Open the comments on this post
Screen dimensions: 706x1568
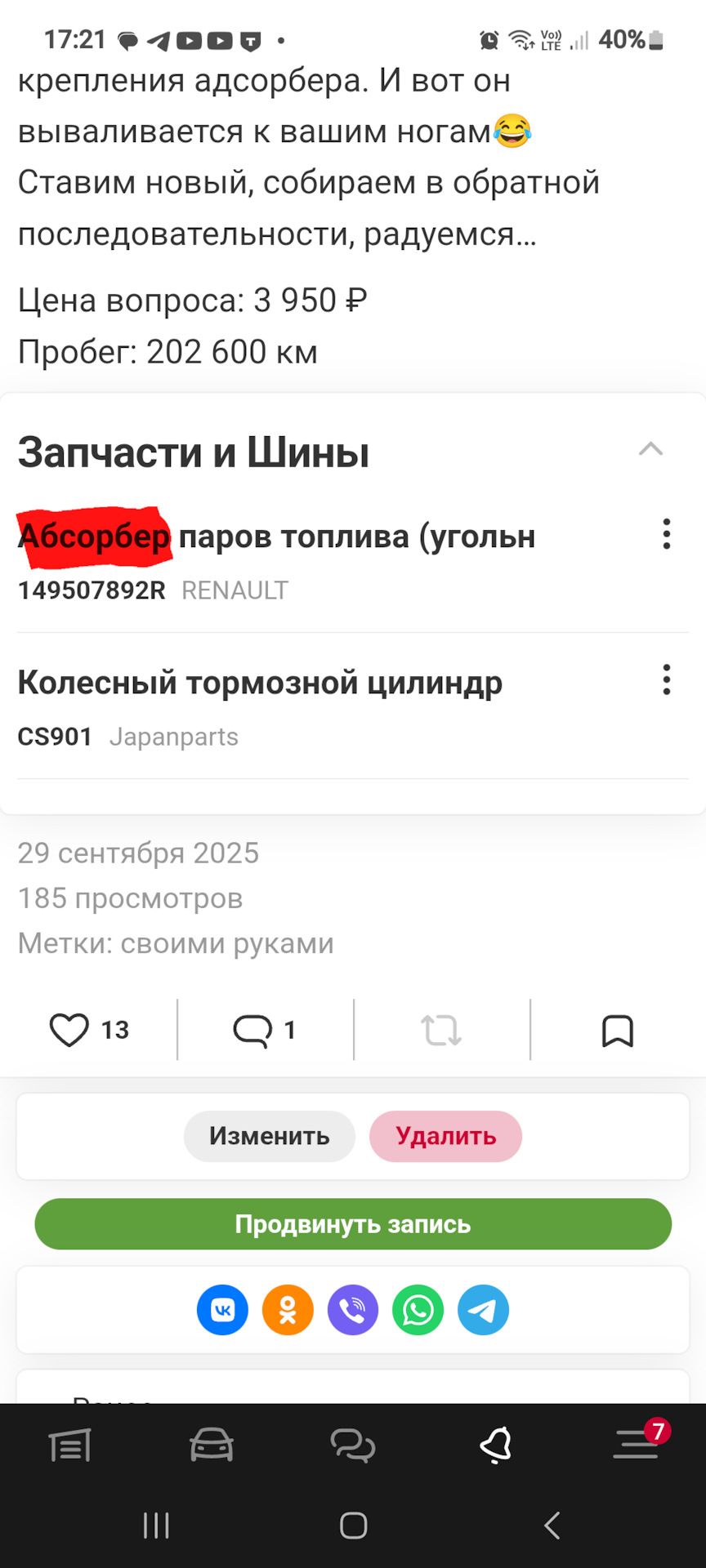[253, 1030]
